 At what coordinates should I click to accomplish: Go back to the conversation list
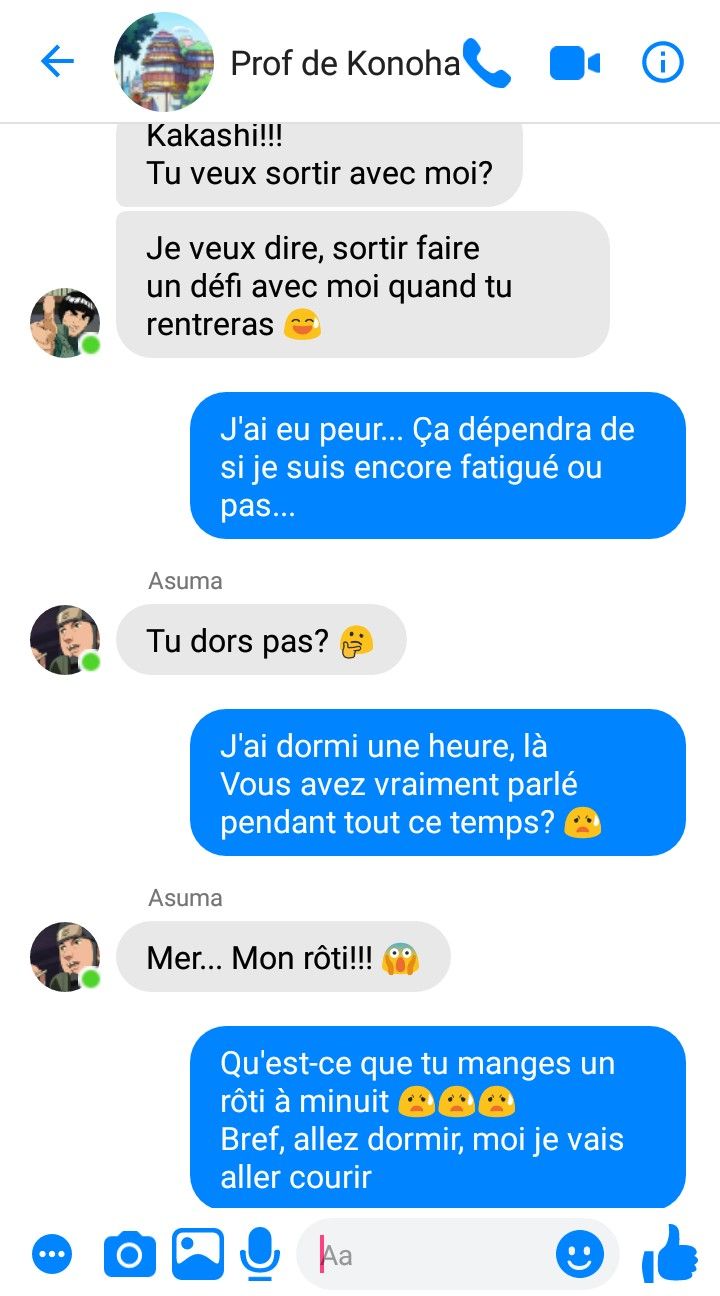[57, 62]
